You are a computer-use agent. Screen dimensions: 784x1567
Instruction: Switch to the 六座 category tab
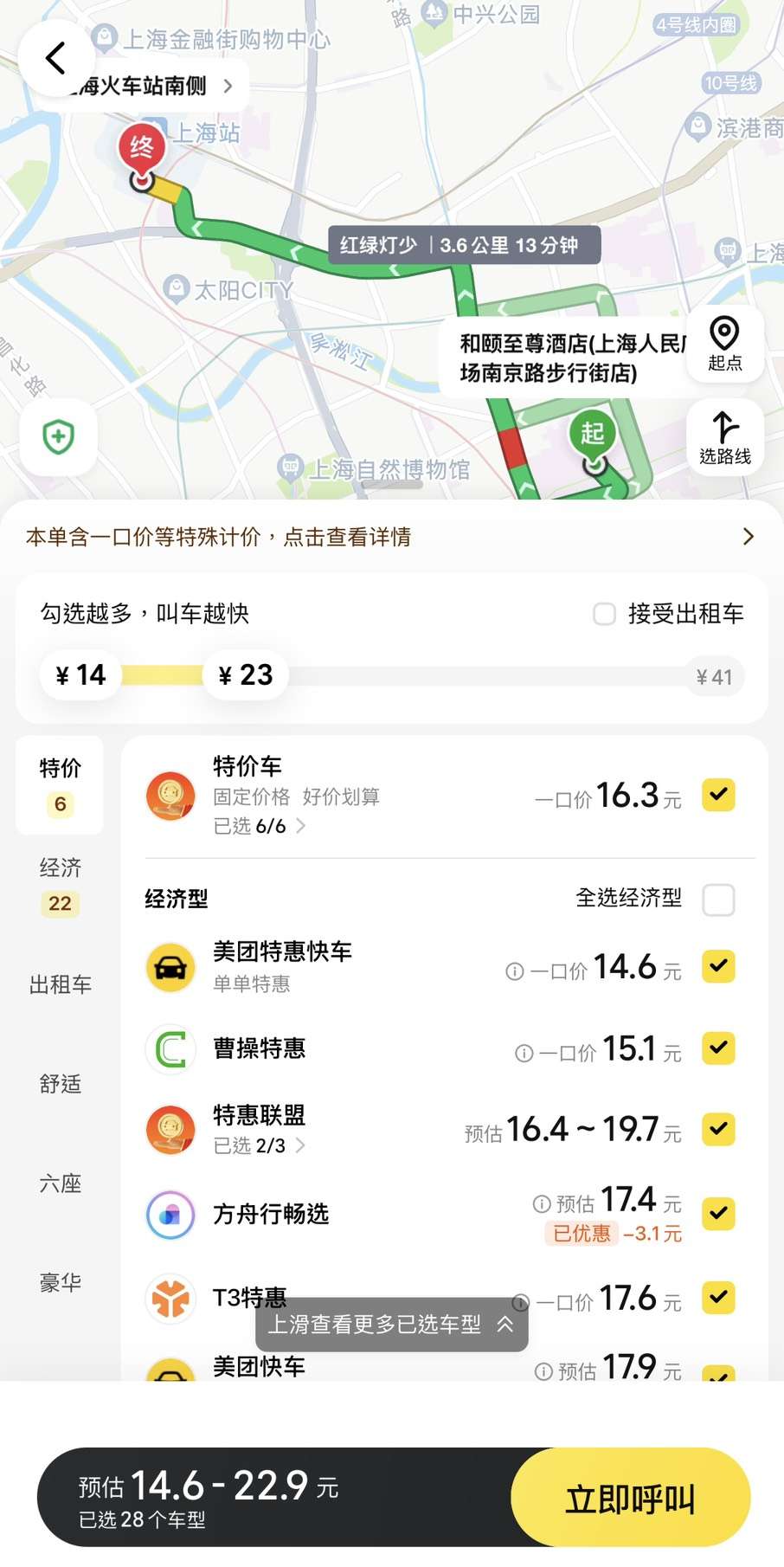pyautogui.click(x=60, y=1183)
